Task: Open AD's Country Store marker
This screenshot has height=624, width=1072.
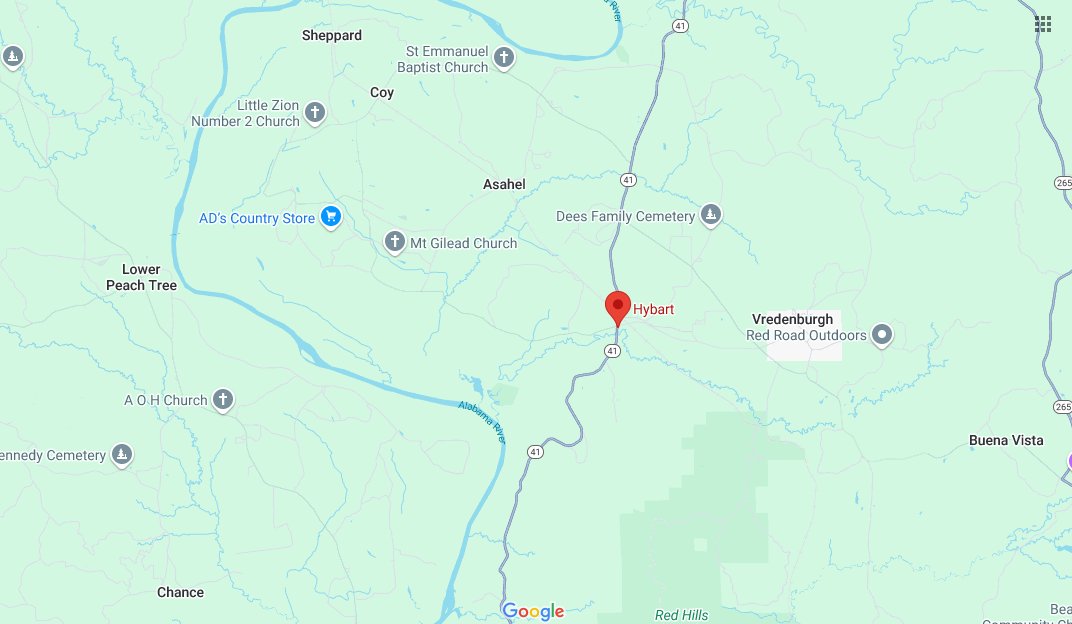Action: 331,218
